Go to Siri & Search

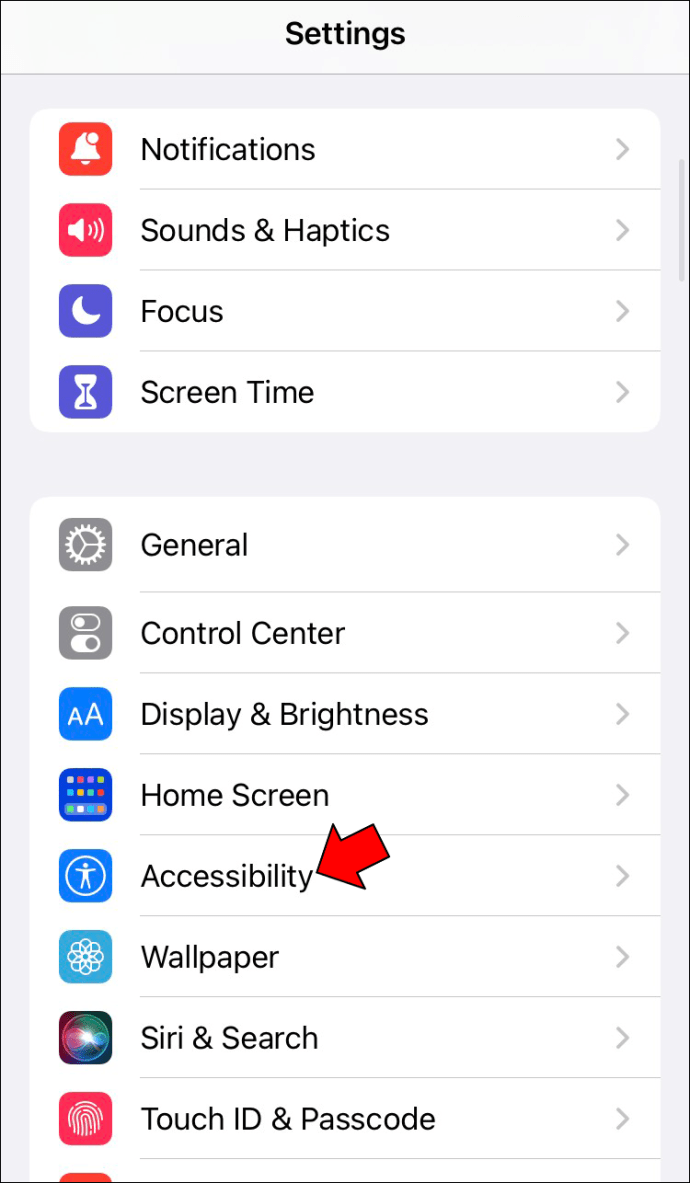point(345,1037)
